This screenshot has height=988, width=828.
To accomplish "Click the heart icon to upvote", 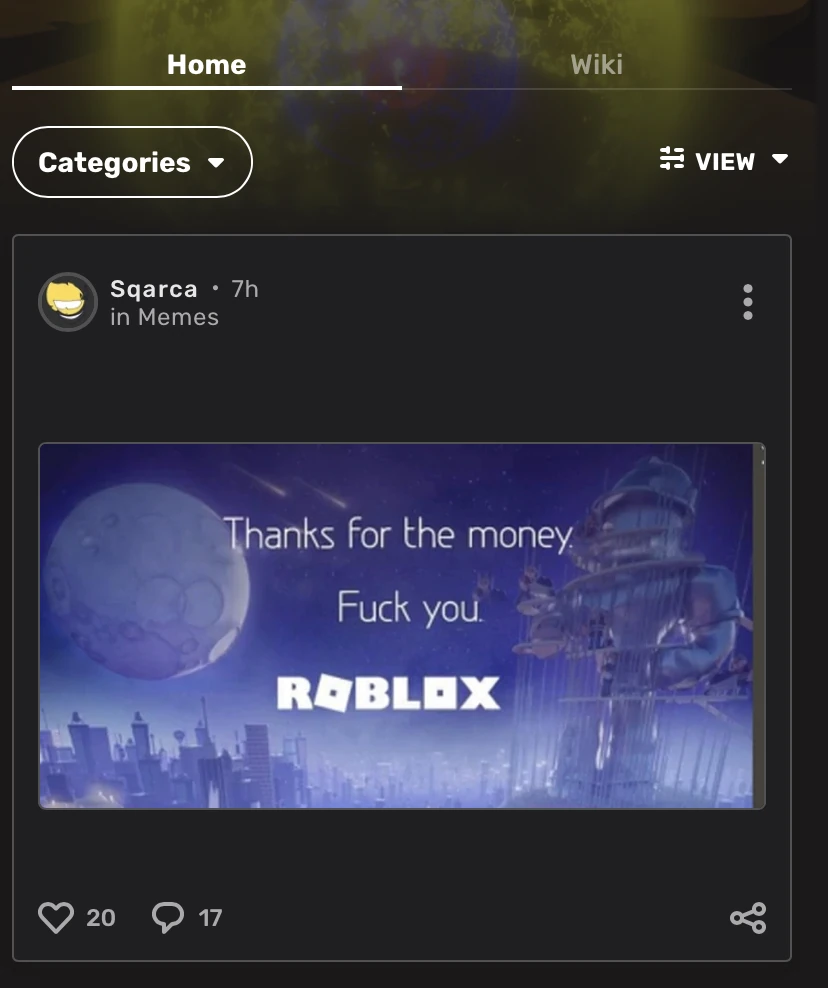I will click(57, 916).
